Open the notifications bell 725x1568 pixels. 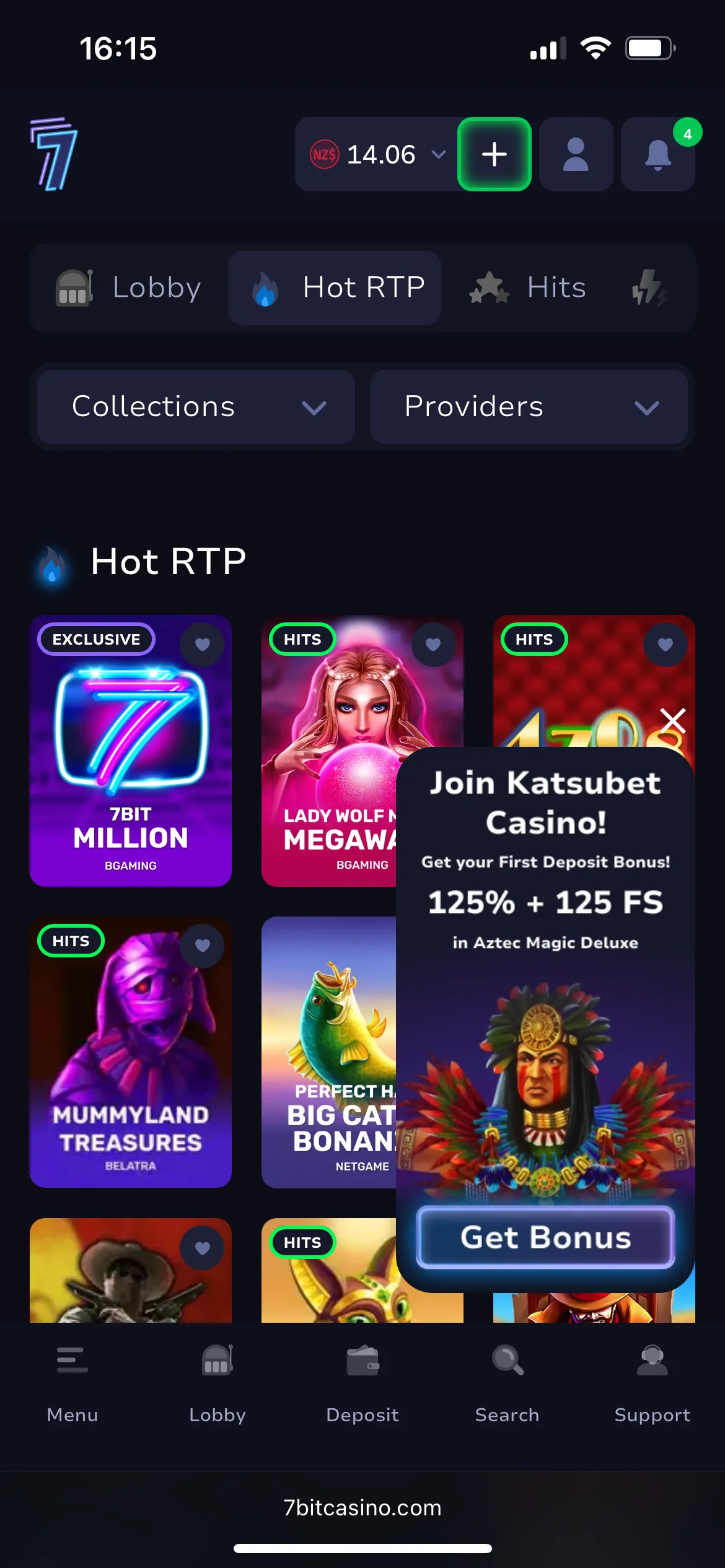point(657,154)
